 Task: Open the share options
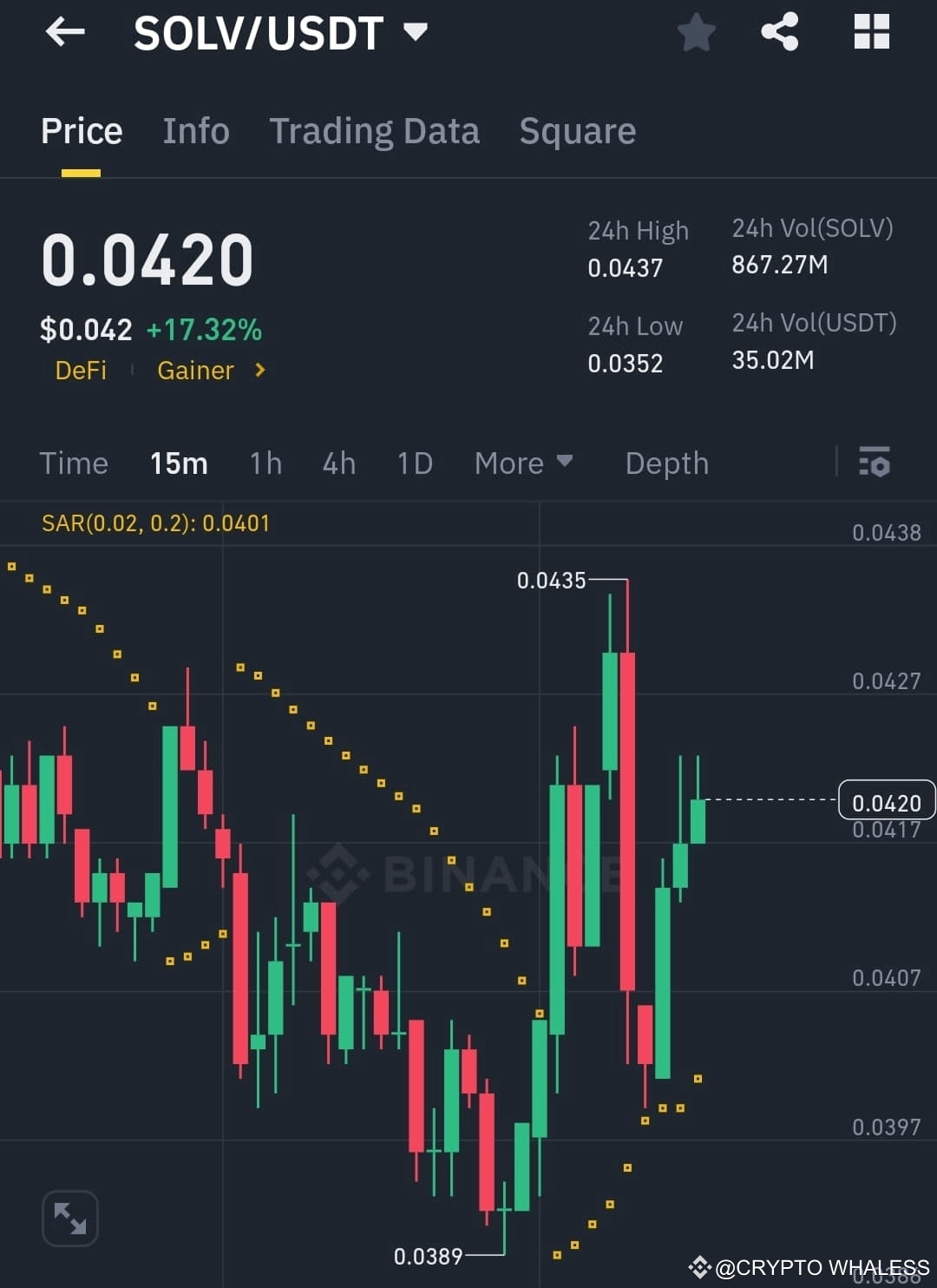[x=780, y=32]
